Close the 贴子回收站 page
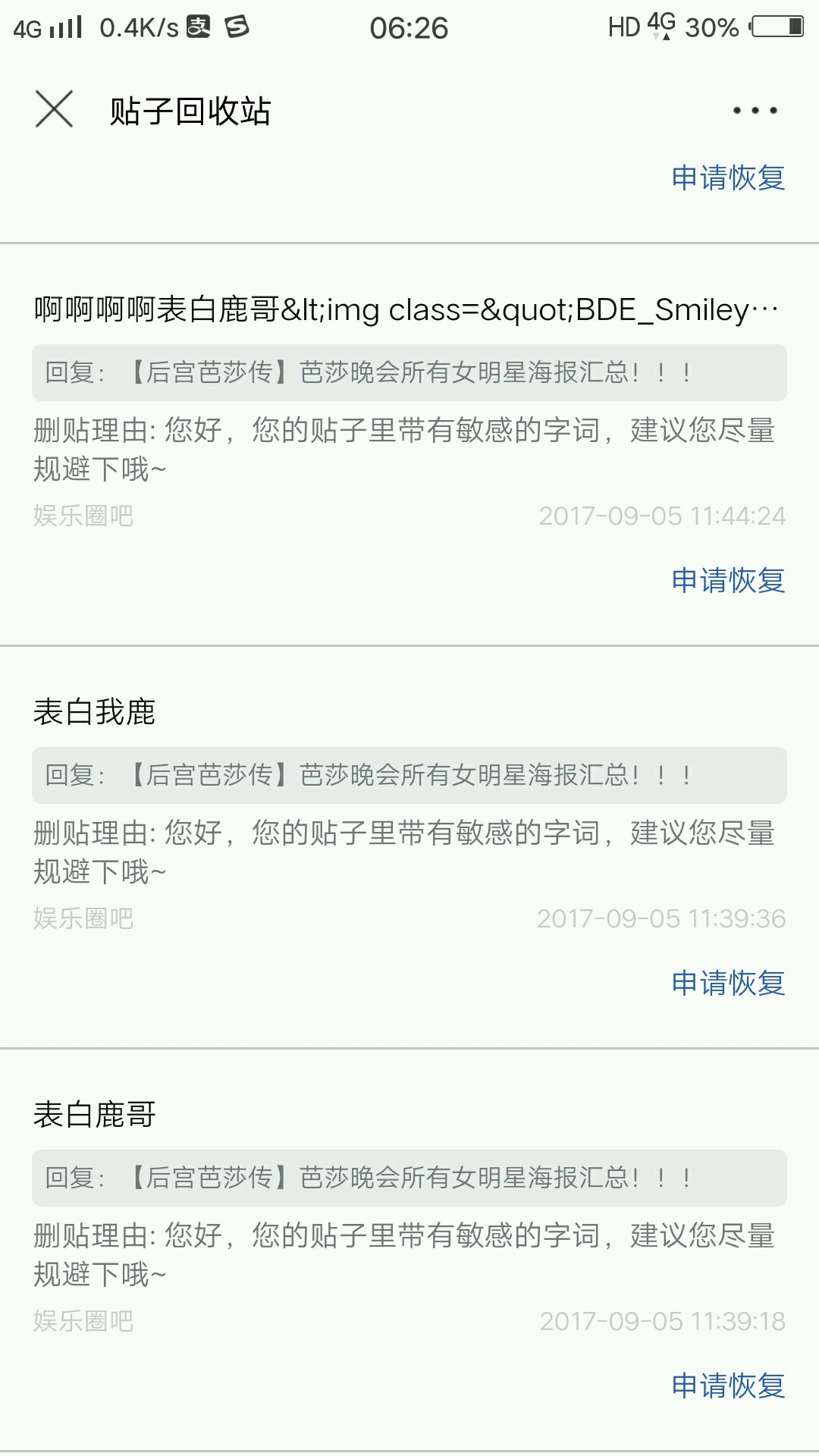 click(54, 109)
